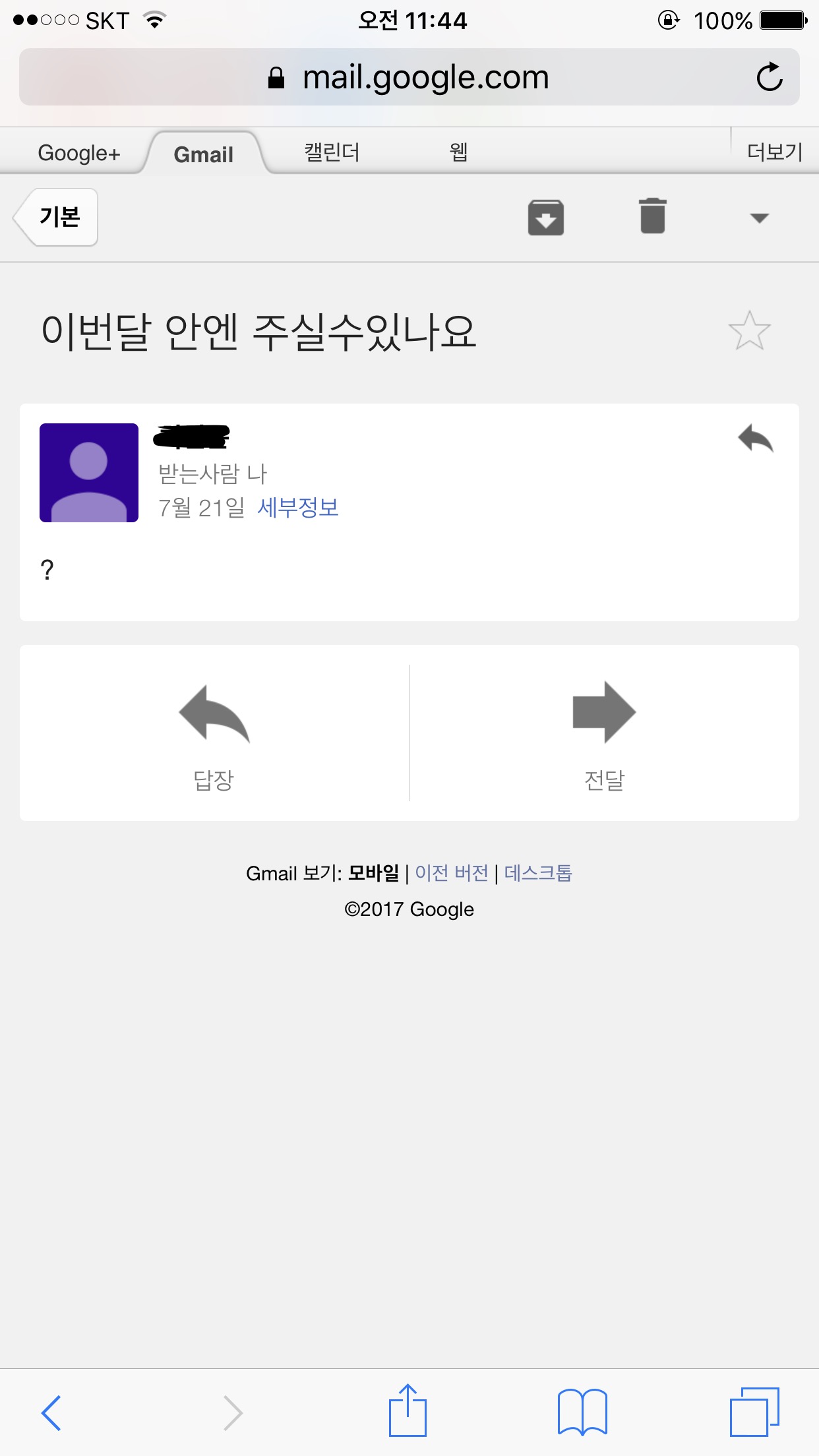Screen dimensions: 819x1456
Task: Open 더보기 for more services
Action: (x=774, y=152)
